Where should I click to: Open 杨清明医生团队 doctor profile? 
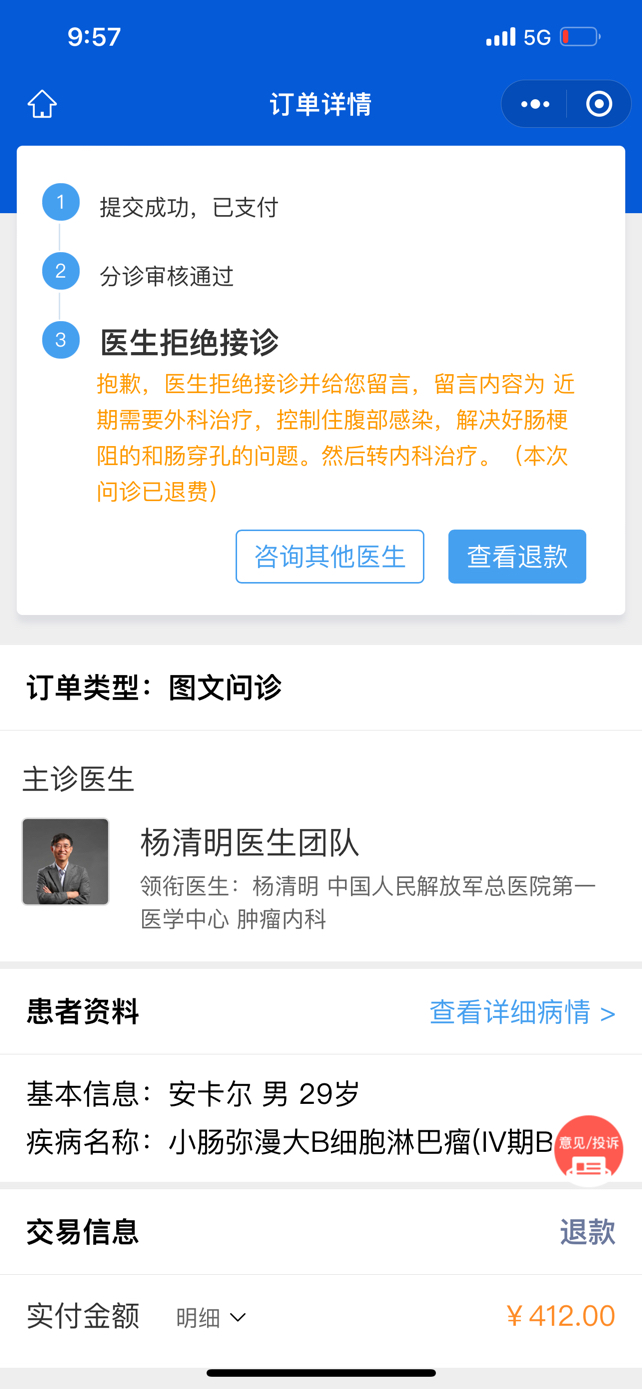click(249, 842)
